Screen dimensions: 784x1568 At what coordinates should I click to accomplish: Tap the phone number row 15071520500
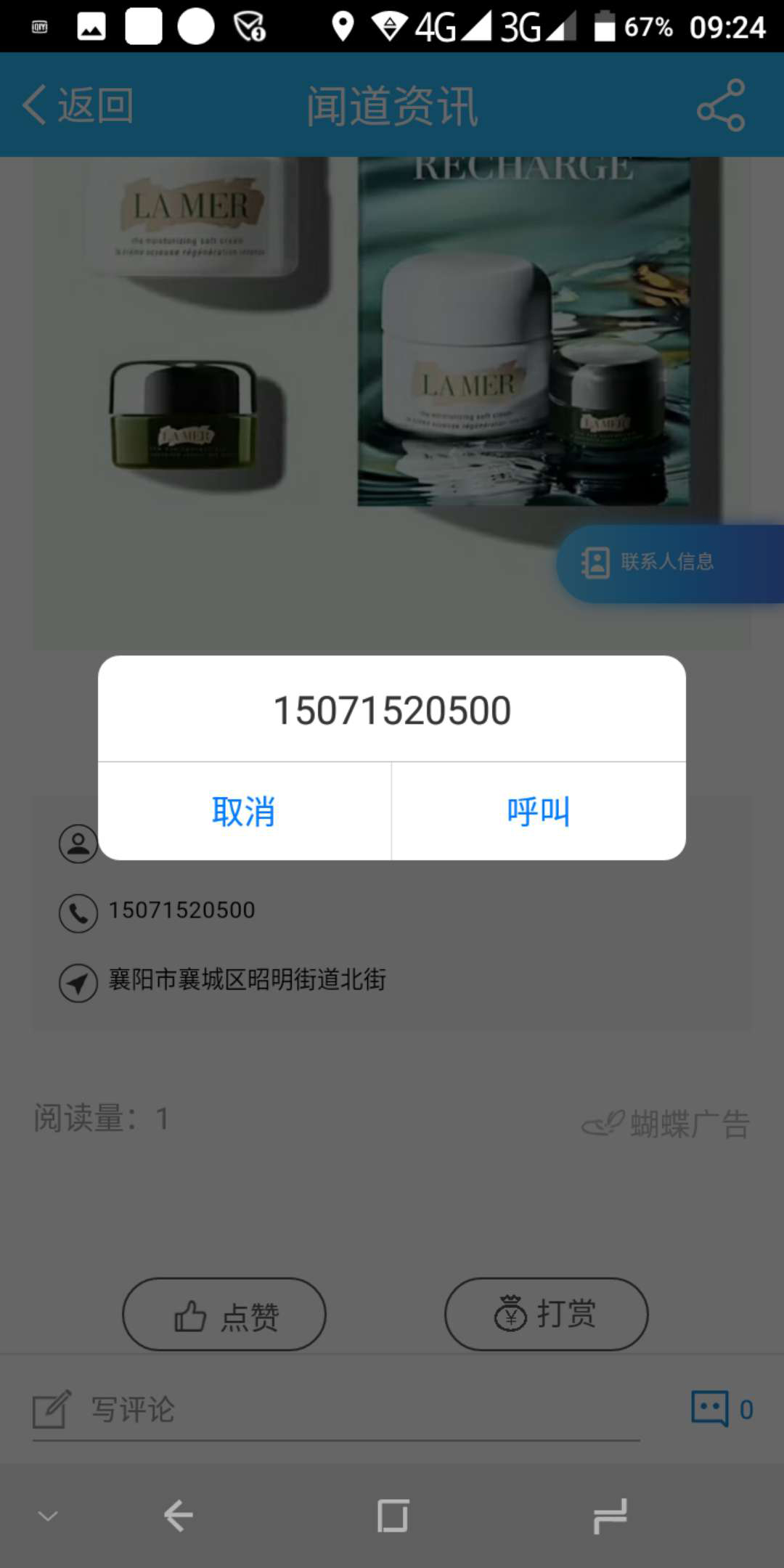pyautogui.click(x=181, y=911)
